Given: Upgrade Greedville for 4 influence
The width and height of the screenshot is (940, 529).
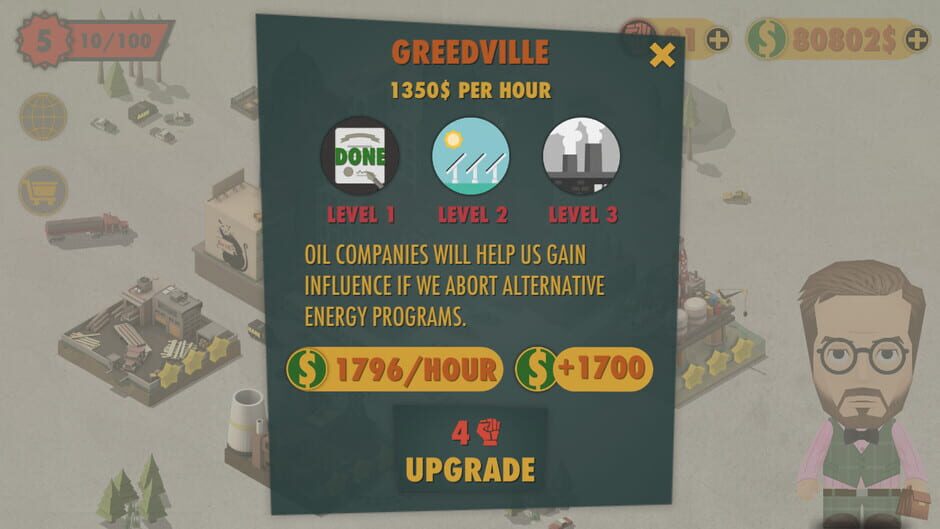Looking at the screenshot, I should pos(470,452).
